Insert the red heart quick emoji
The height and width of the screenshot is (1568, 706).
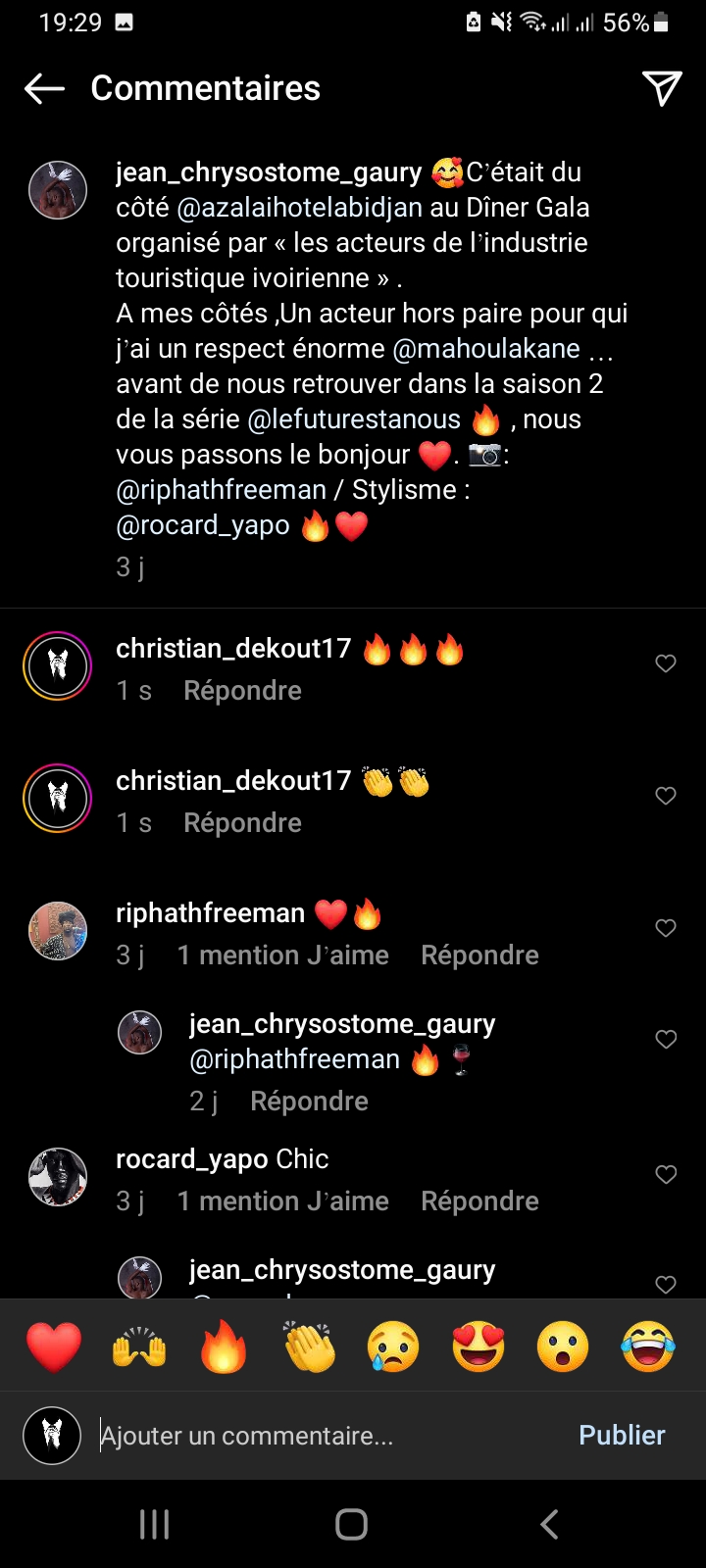click(54, 1347)
